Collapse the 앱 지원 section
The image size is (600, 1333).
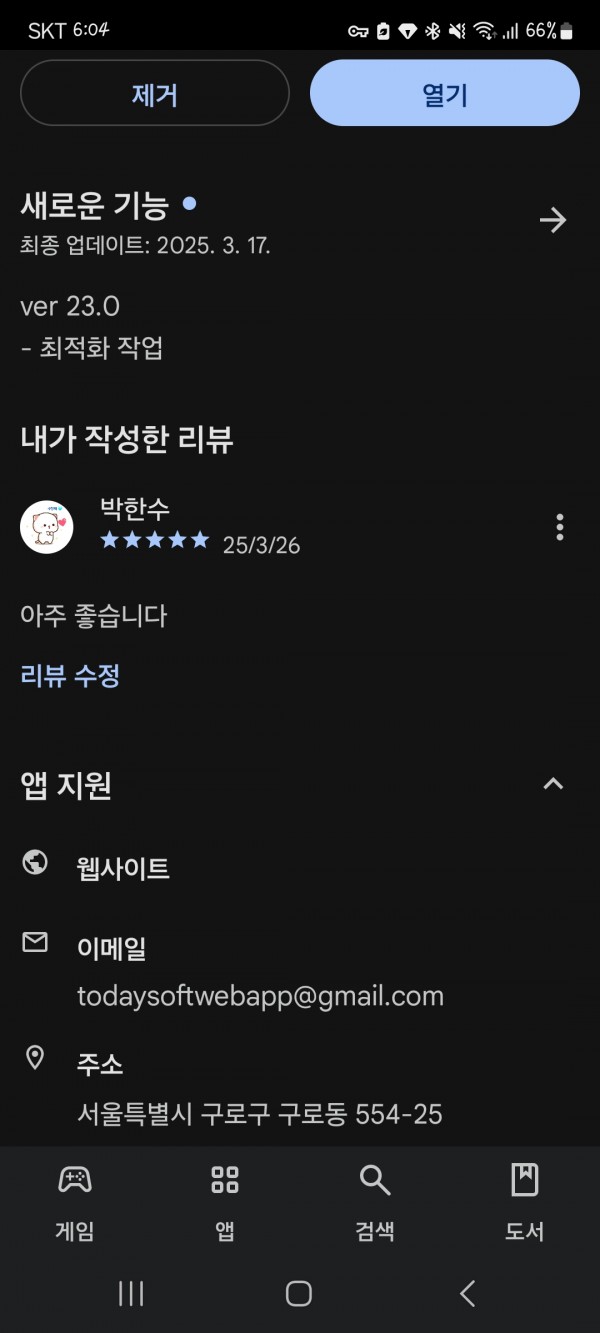553,784
